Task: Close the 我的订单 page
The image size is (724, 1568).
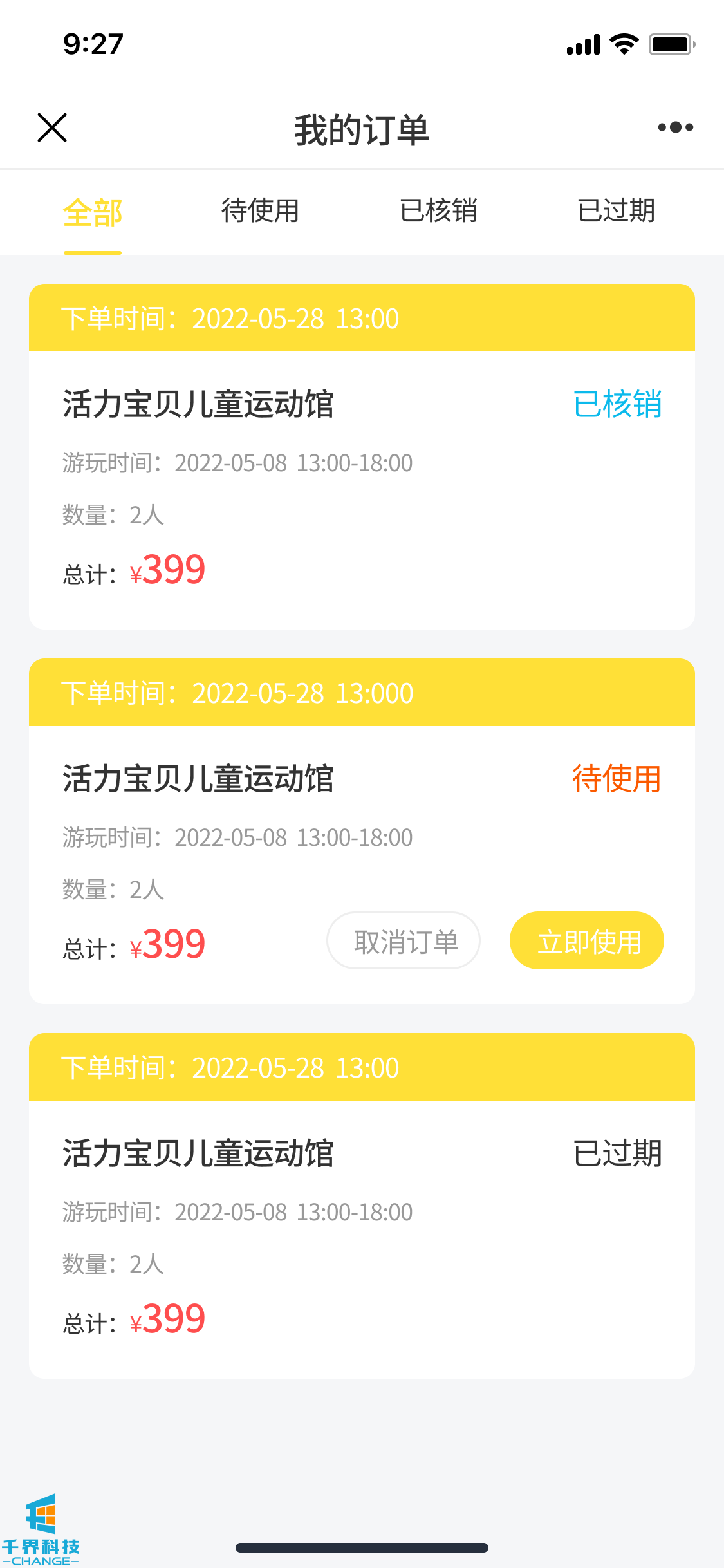Action: click(x=52, y=127)
